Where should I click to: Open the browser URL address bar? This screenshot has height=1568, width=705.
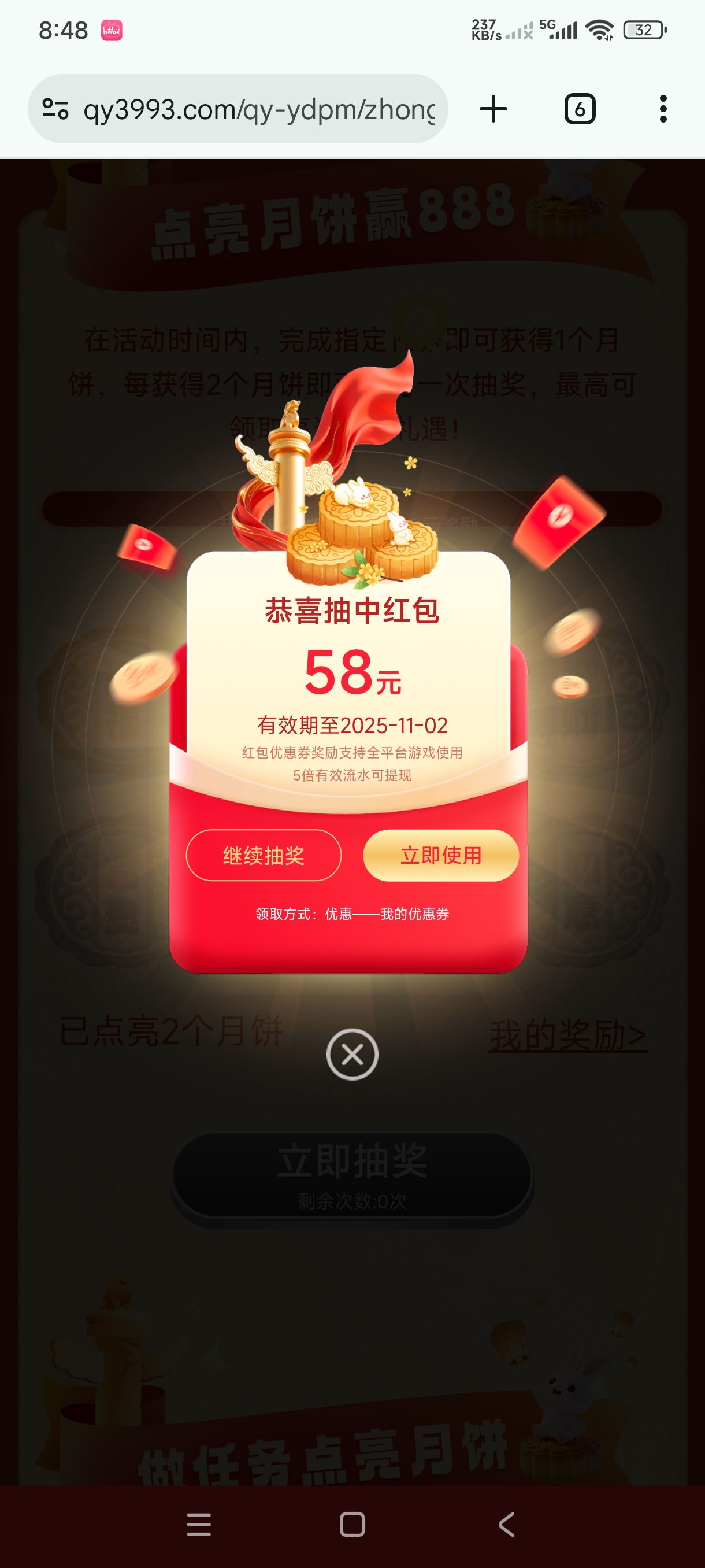258,110
